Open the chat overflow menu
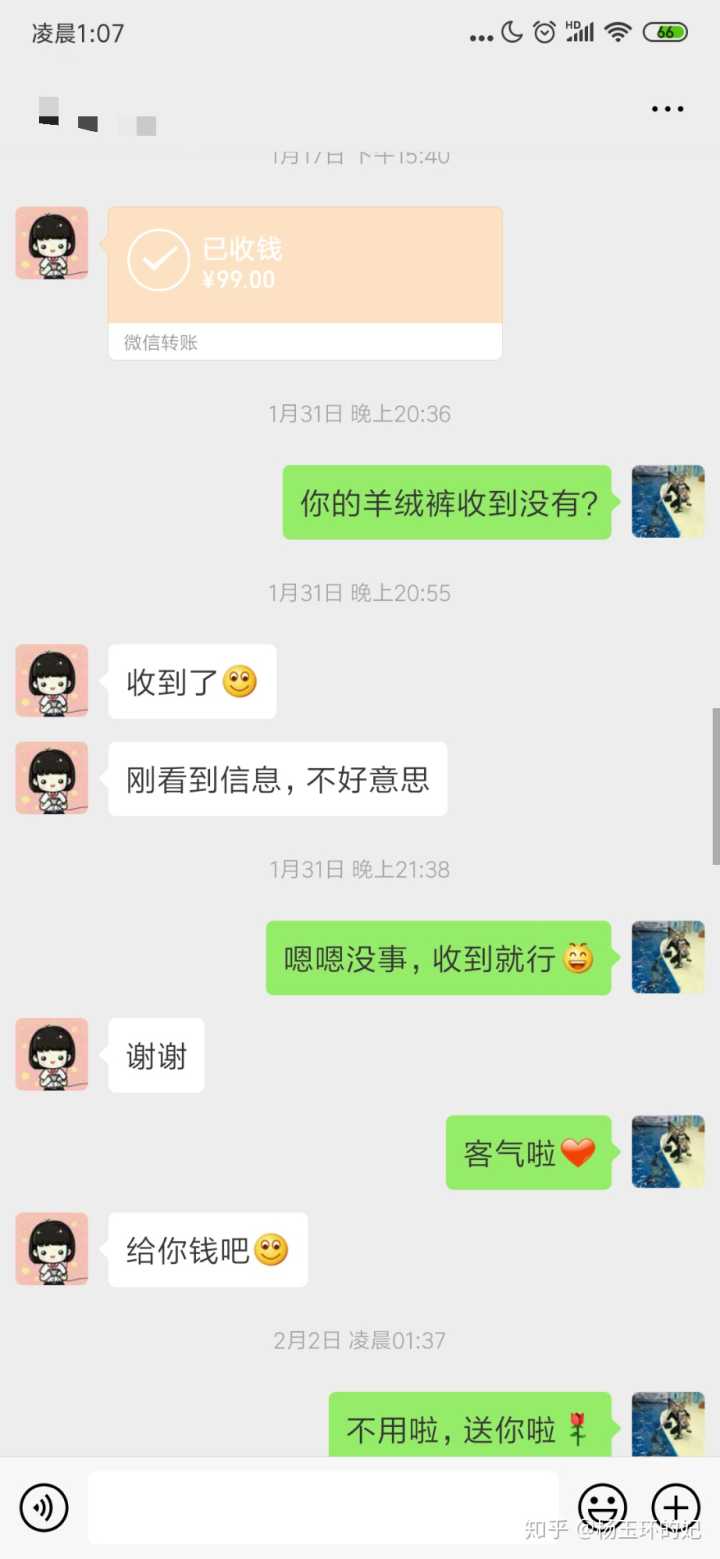This screenshot has height=1559, width=720. 667,109
